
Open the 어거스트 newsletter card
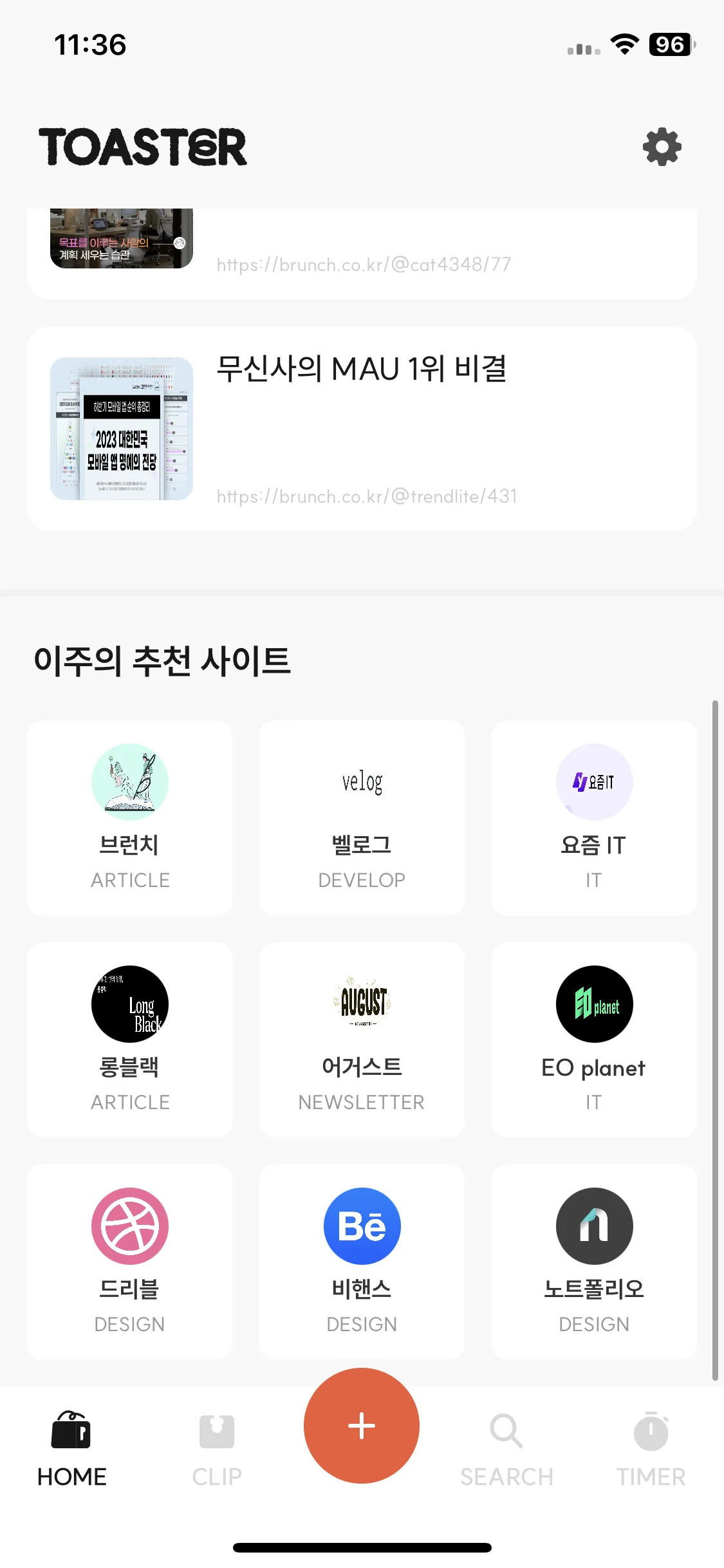point(362,1039)
